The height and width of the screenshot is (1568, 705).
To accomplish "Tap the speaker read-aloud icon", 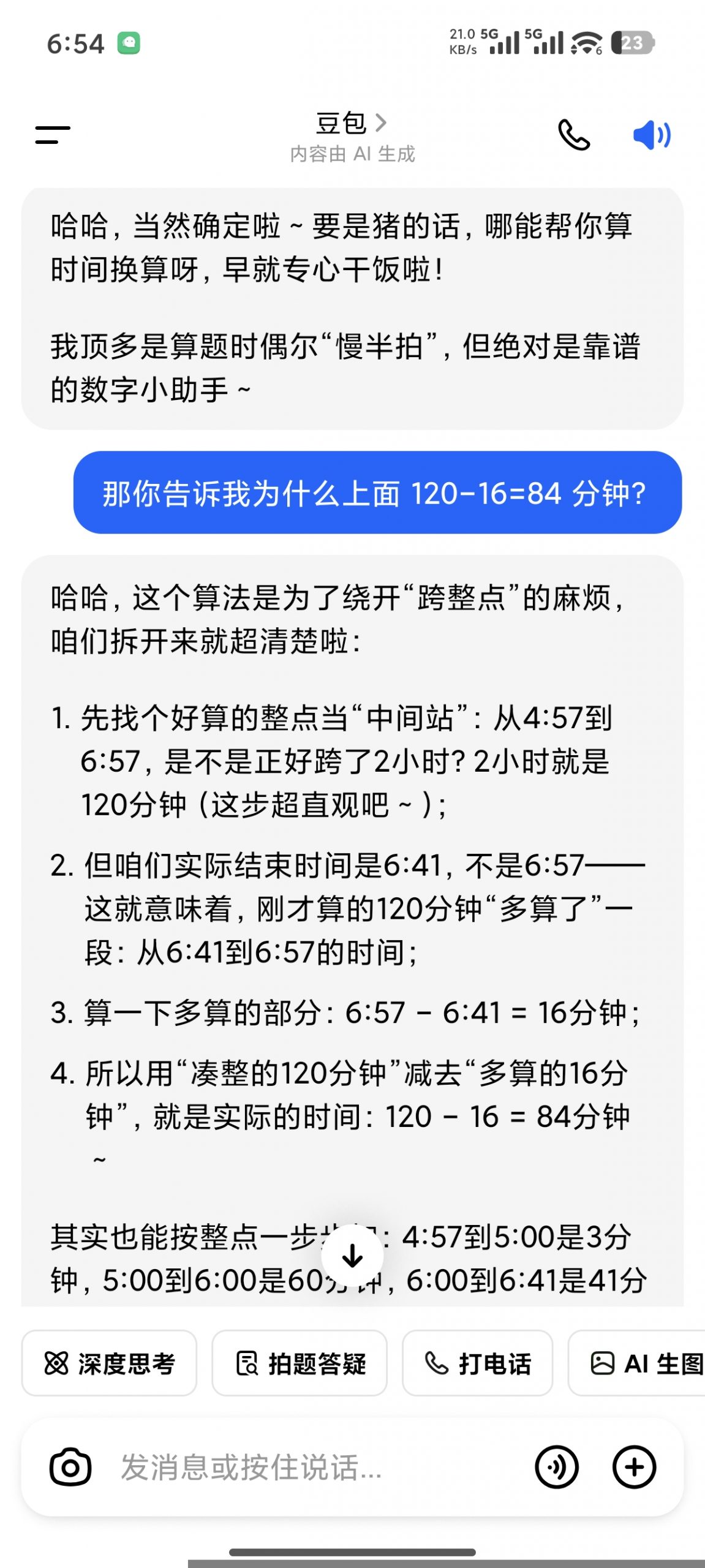I will click(x=653, y=136).
